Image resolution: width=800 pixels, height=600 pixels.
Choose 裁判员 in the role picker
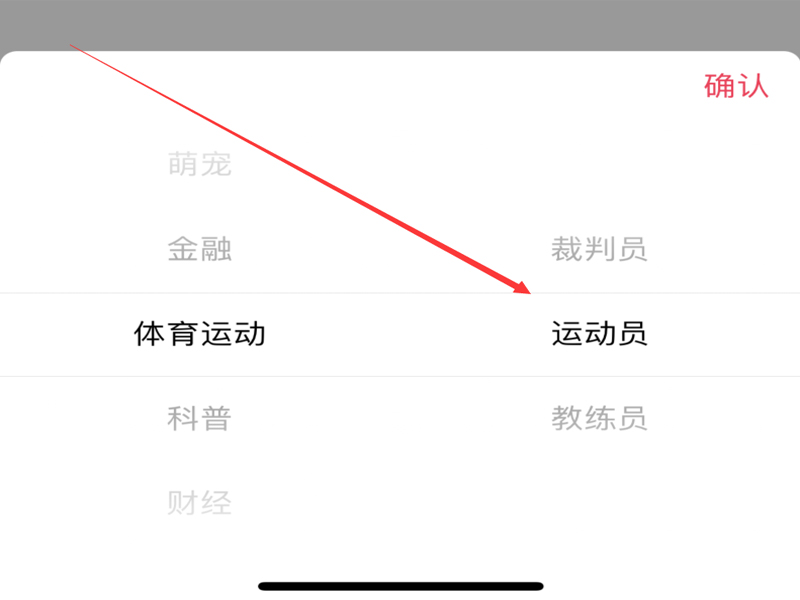click(x=599, y=248)
